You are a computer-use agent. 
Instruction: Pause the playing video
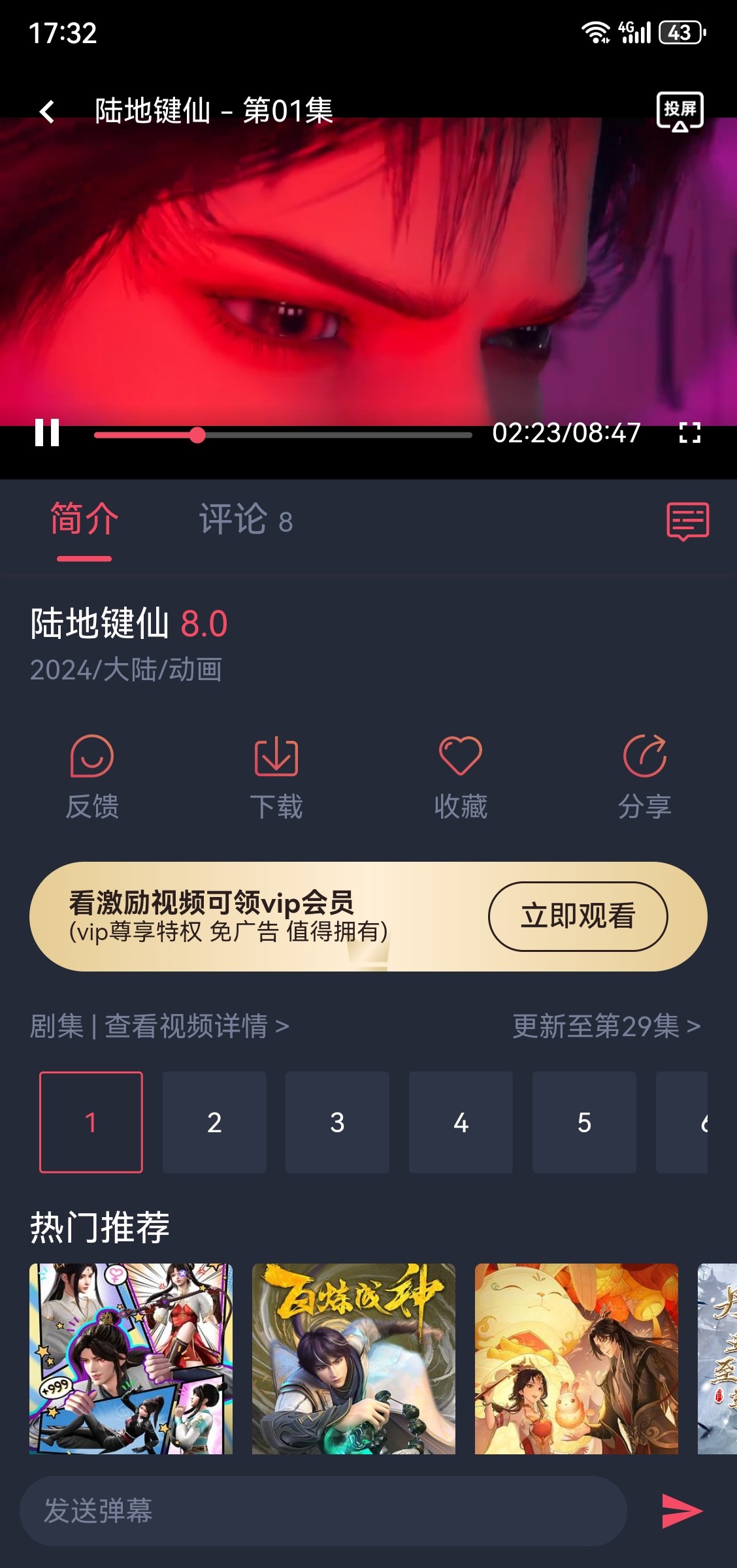(x=47, y=433)
